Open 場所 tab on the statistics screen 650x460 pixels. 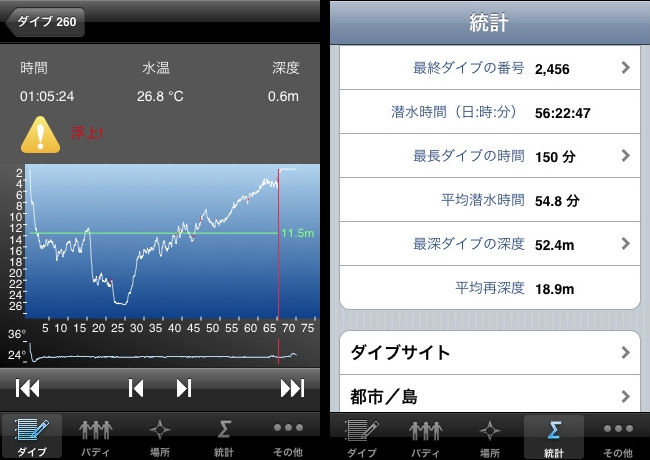point(489,437)
